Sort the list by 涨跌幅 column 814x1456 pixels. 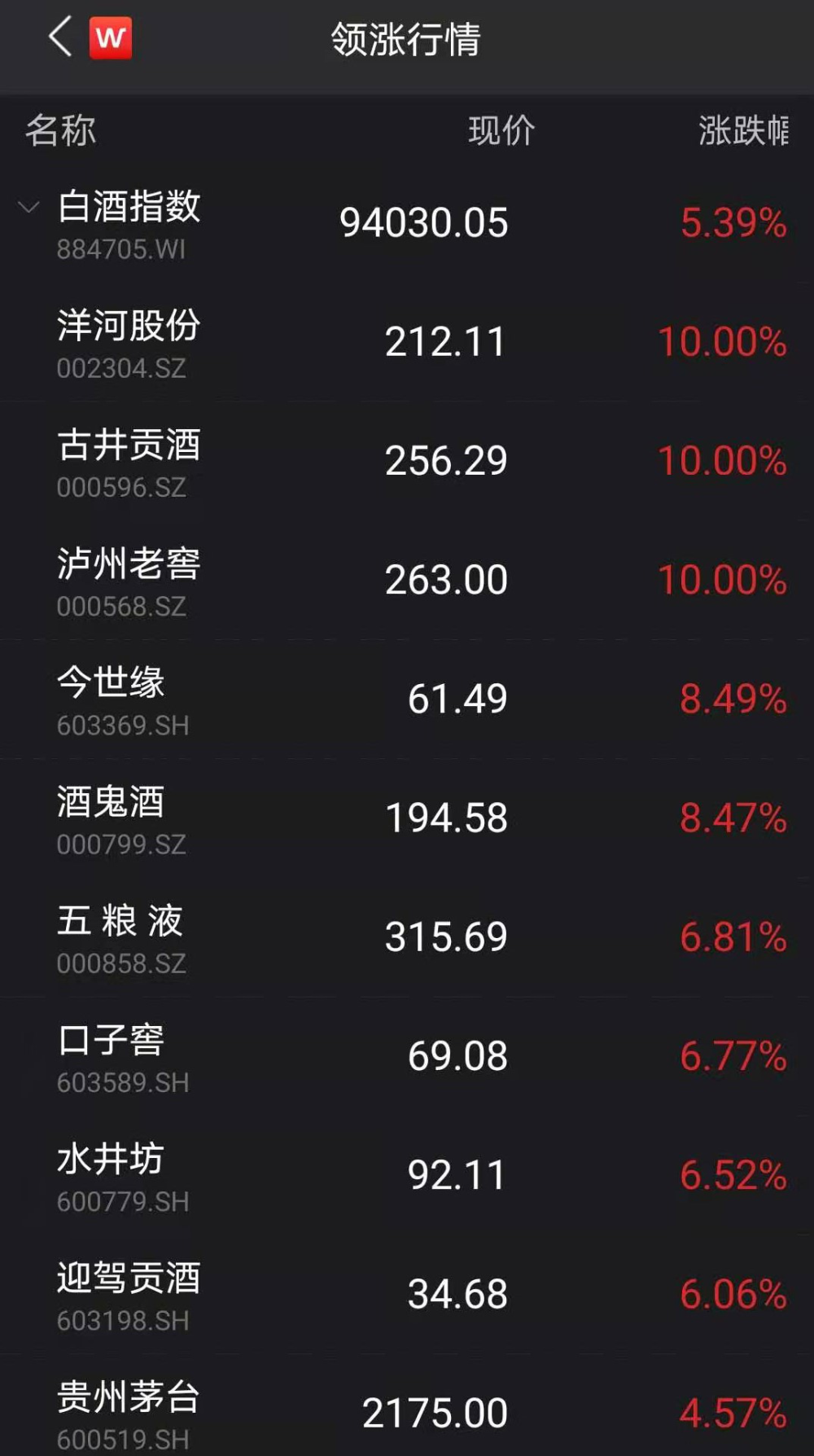742,130
